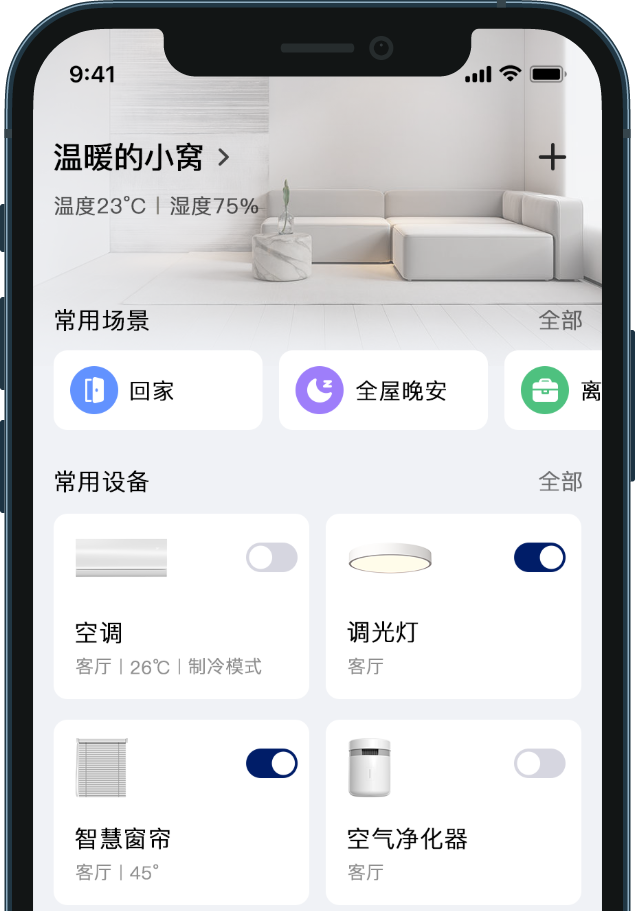Turn on the 空调 switch
The image size is (635, 911).
(271, 557)
